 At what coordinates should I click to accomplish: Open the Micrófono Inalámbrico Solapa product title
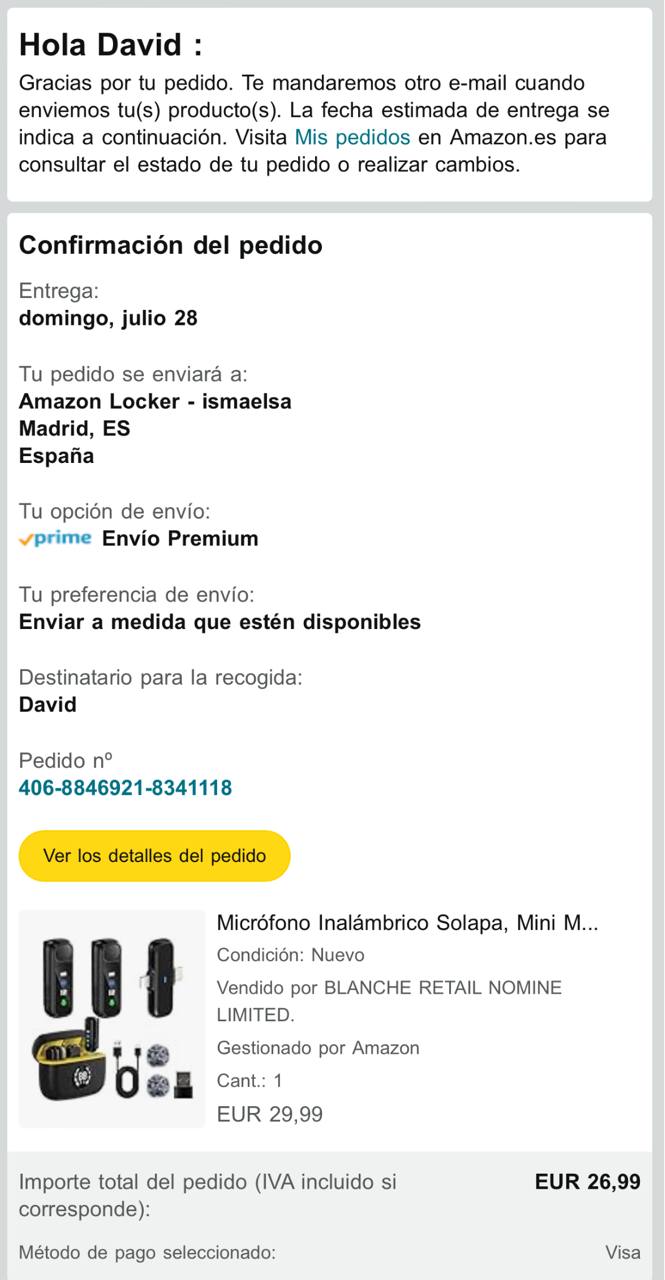(407, 922)
